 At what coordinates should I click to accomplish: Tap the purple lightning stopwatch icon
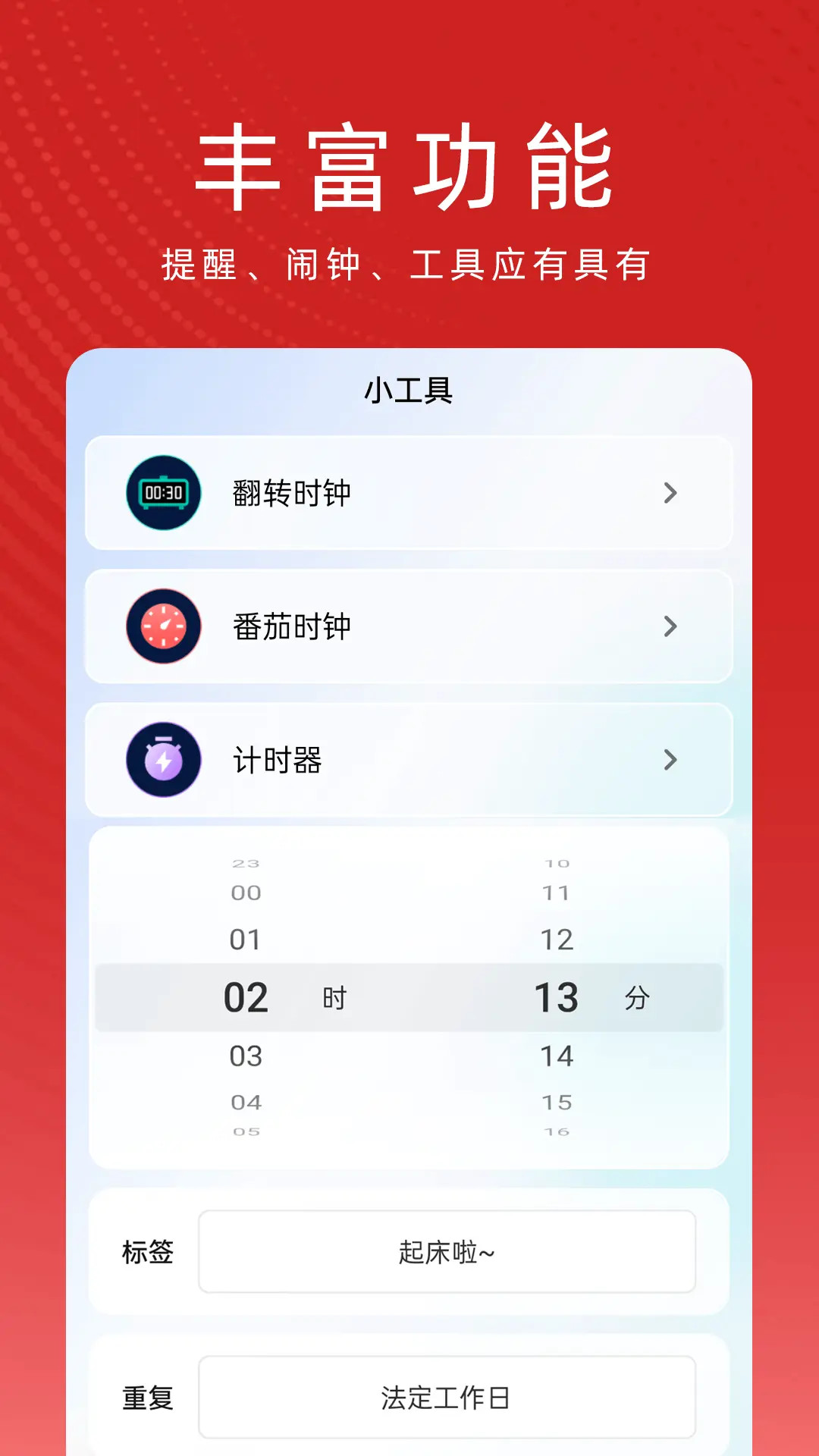(163, 761)
